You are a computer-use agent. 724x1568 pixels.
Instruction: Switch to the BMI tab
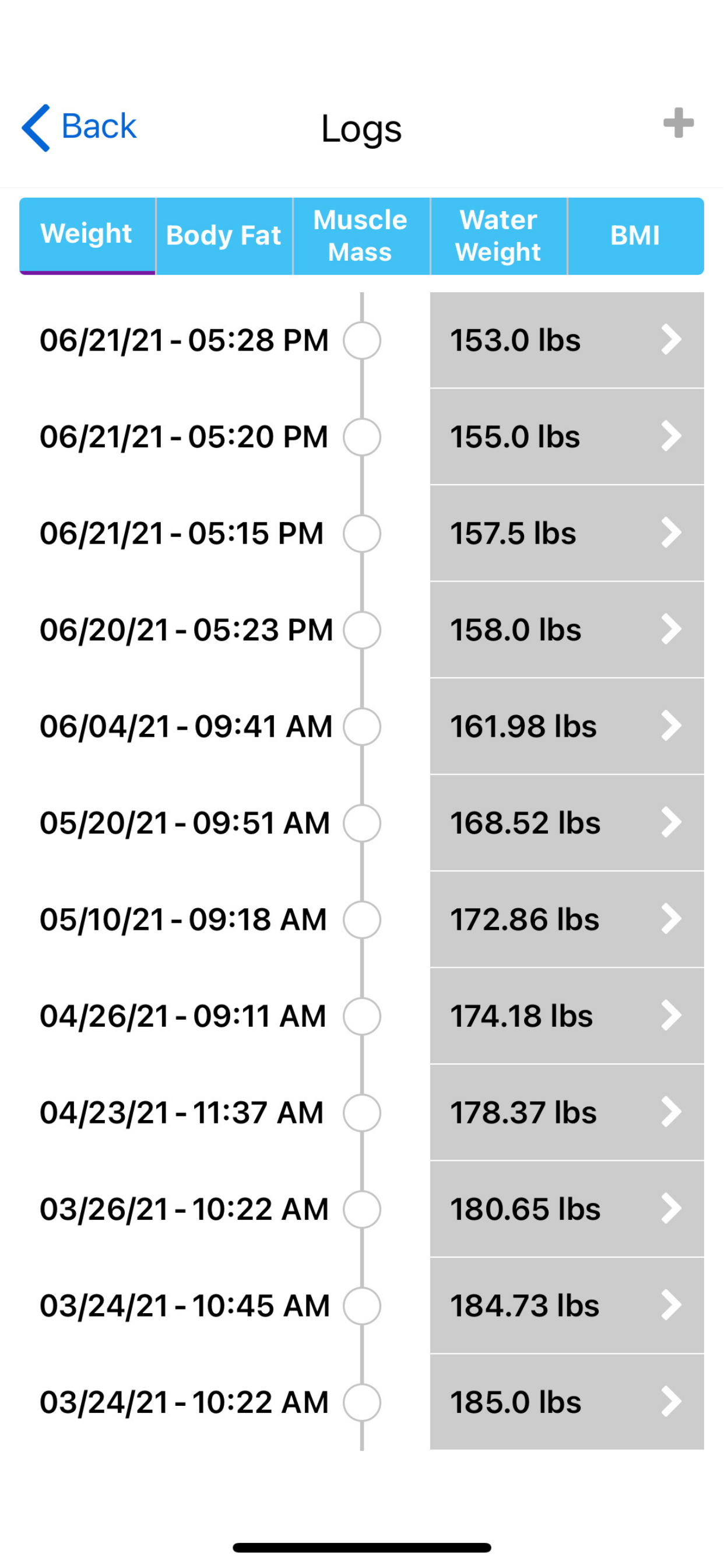635,236
